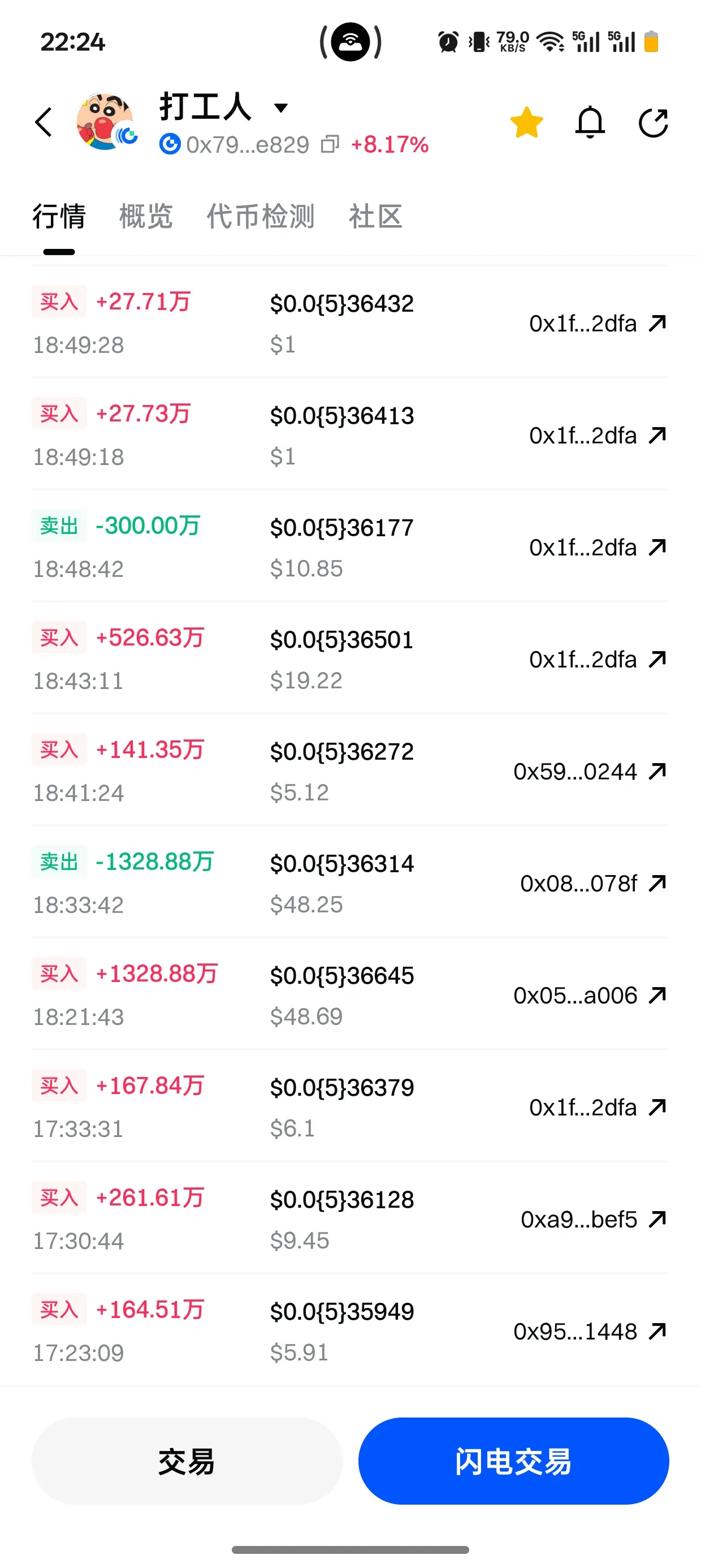The height and width of the screenshot is (1568, 701).
Task: Start 闪电交易 flash trade
Action: (x=513, y=1461)
